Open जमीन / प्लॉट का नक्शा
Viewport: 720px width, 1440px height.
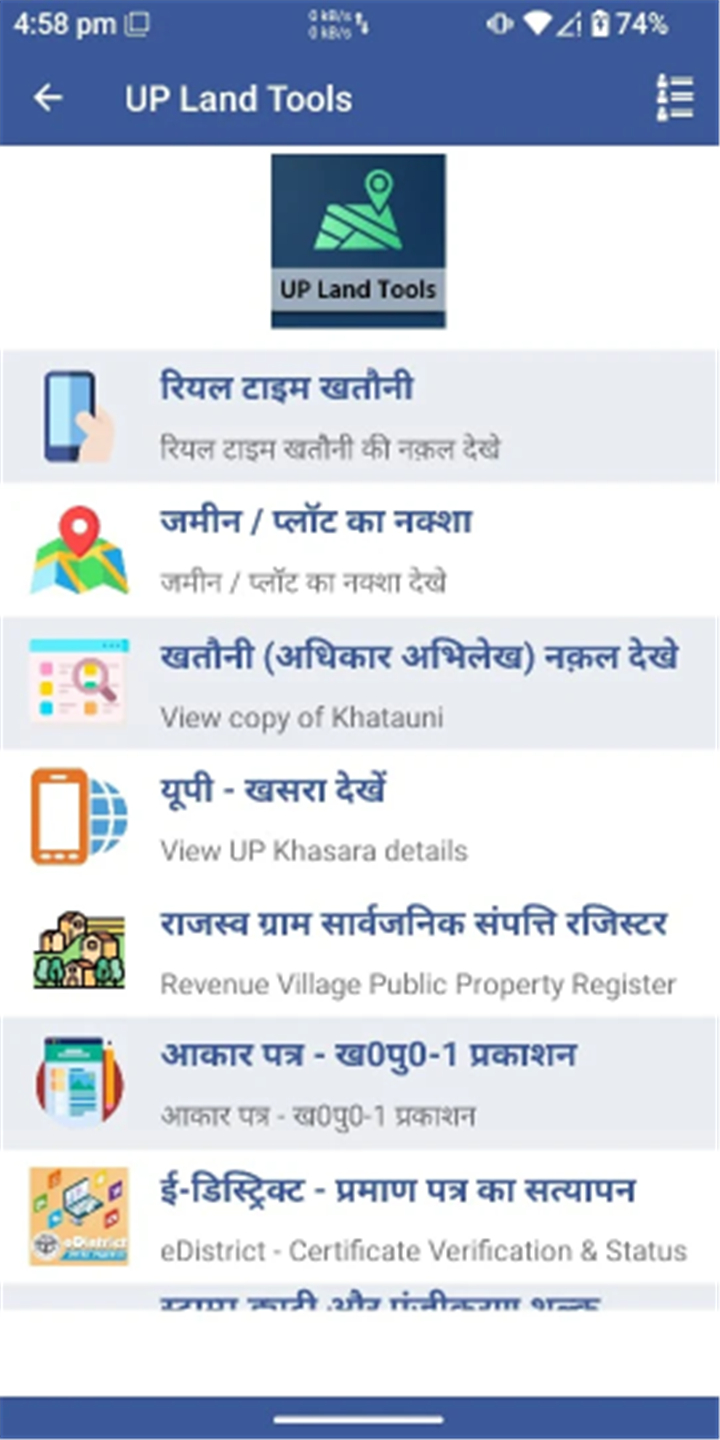coord(360,550)
